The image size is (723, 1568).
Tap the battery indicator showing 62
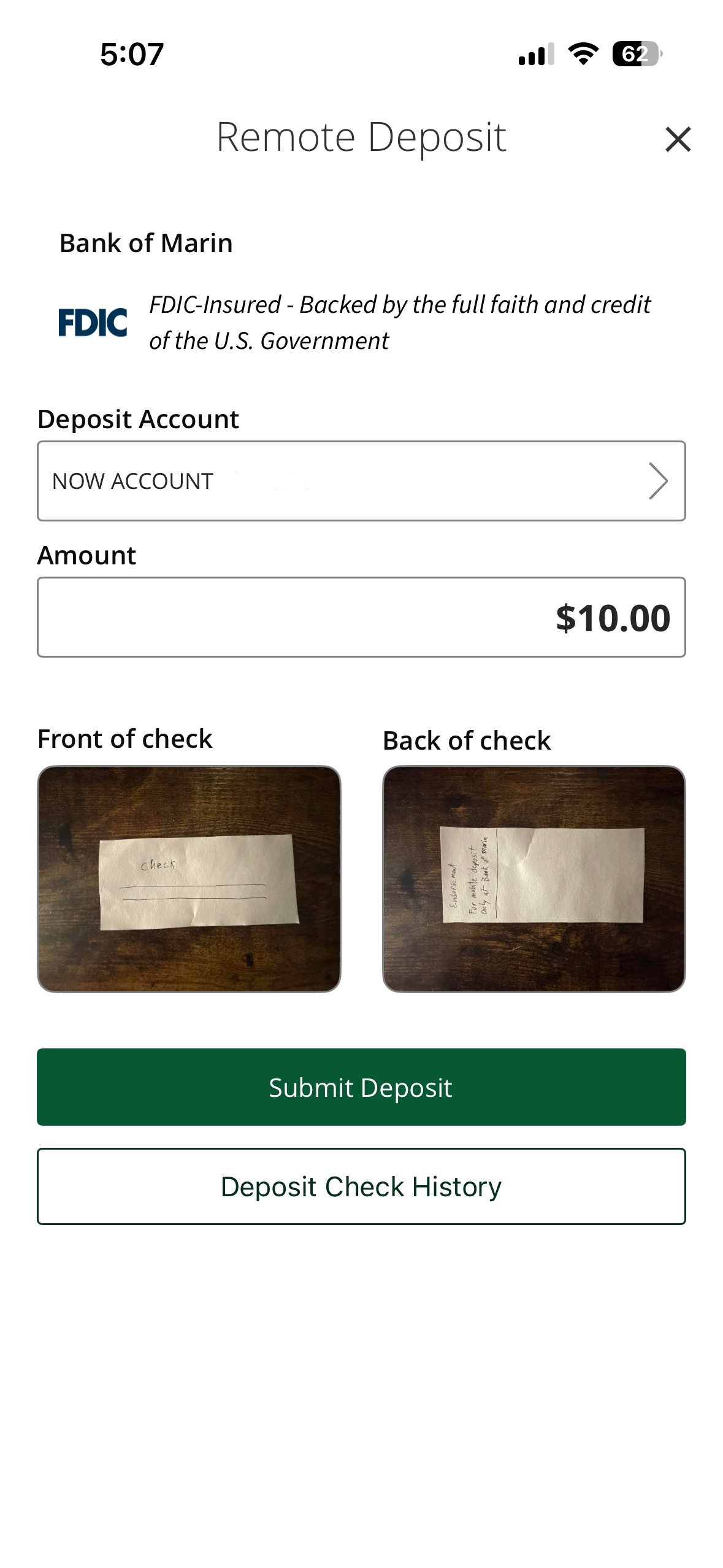point(635,55)
